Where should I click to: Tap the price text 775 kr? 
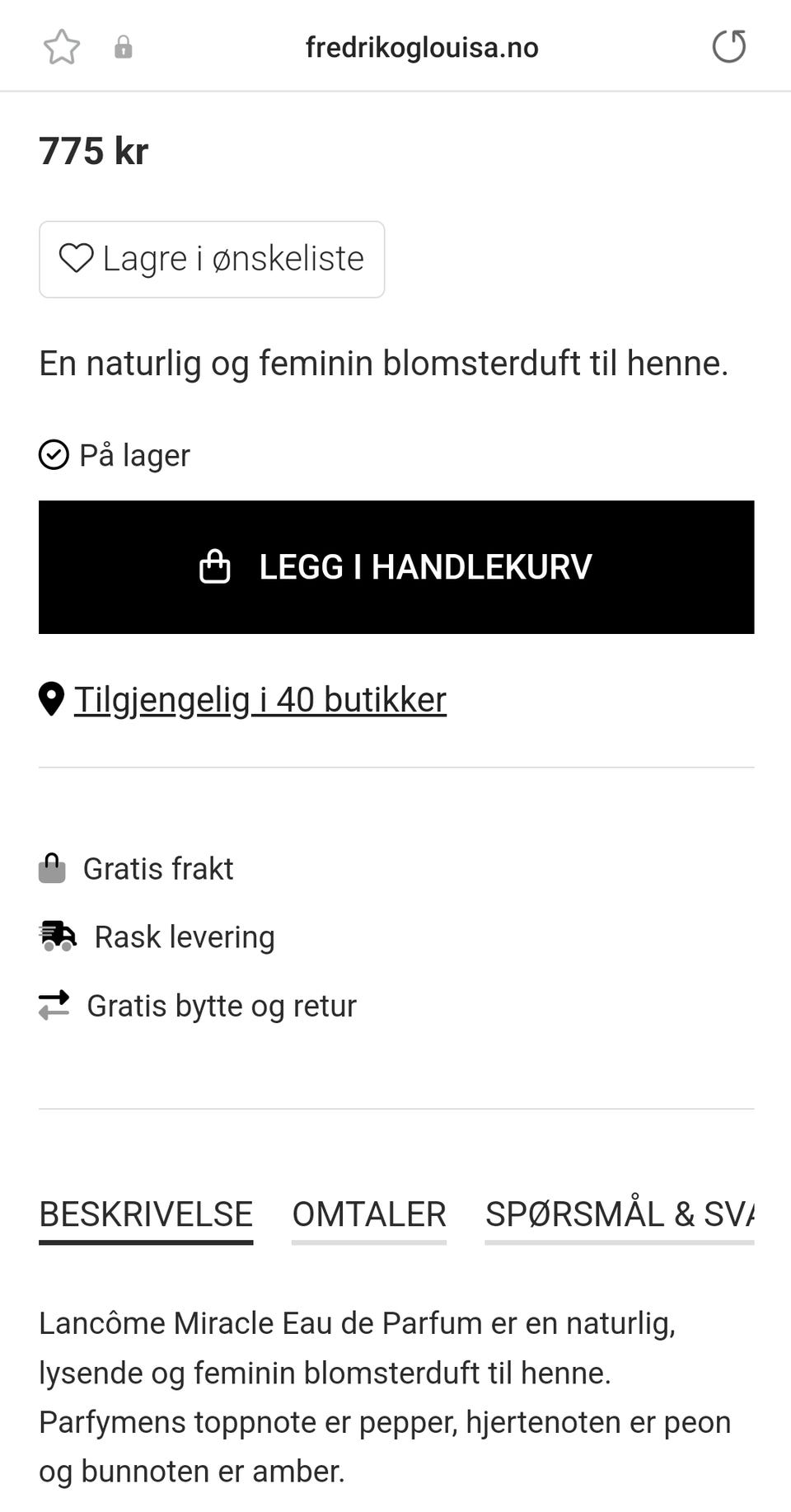click(94, 150)
